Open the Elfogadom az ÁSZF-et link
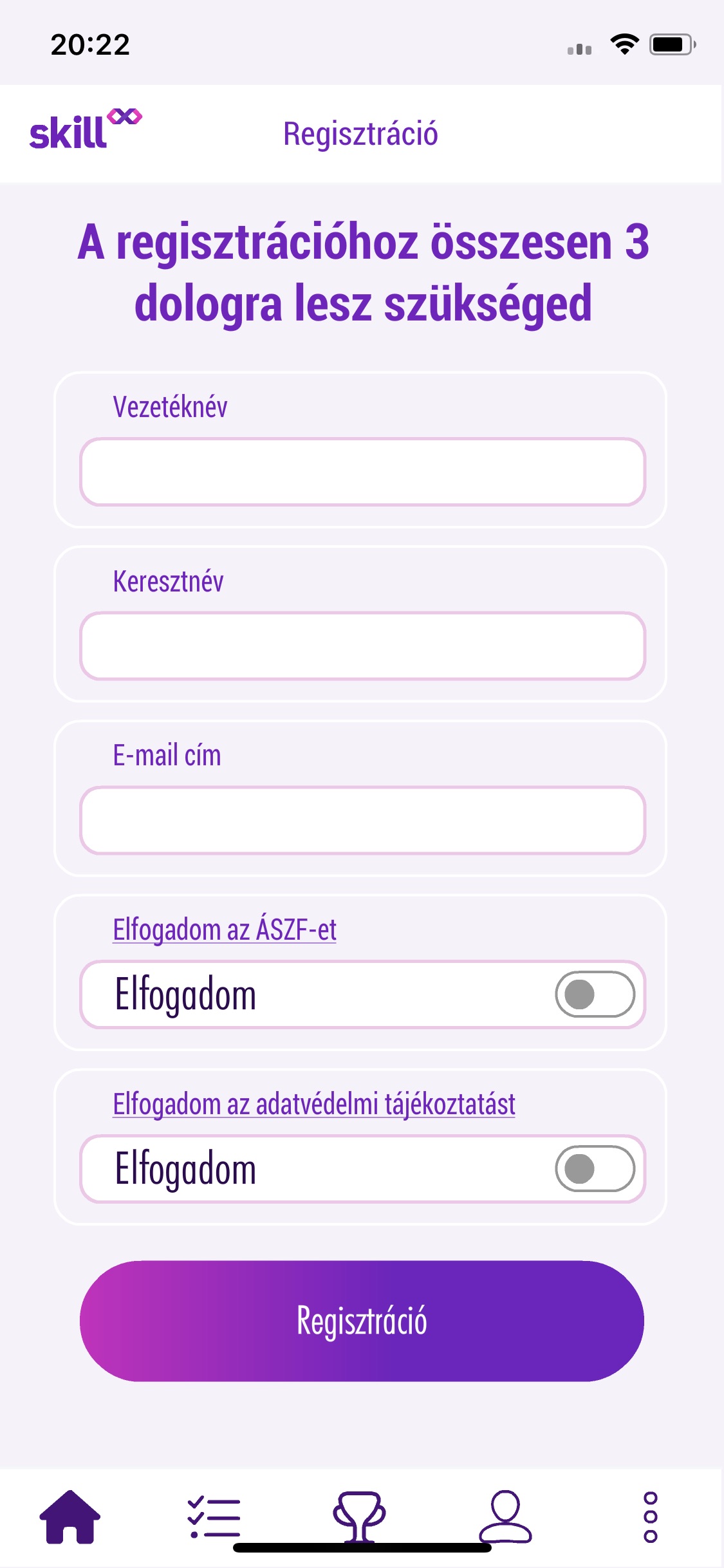The width and height of the screenshot is (724, 1568). click(225, 929)
